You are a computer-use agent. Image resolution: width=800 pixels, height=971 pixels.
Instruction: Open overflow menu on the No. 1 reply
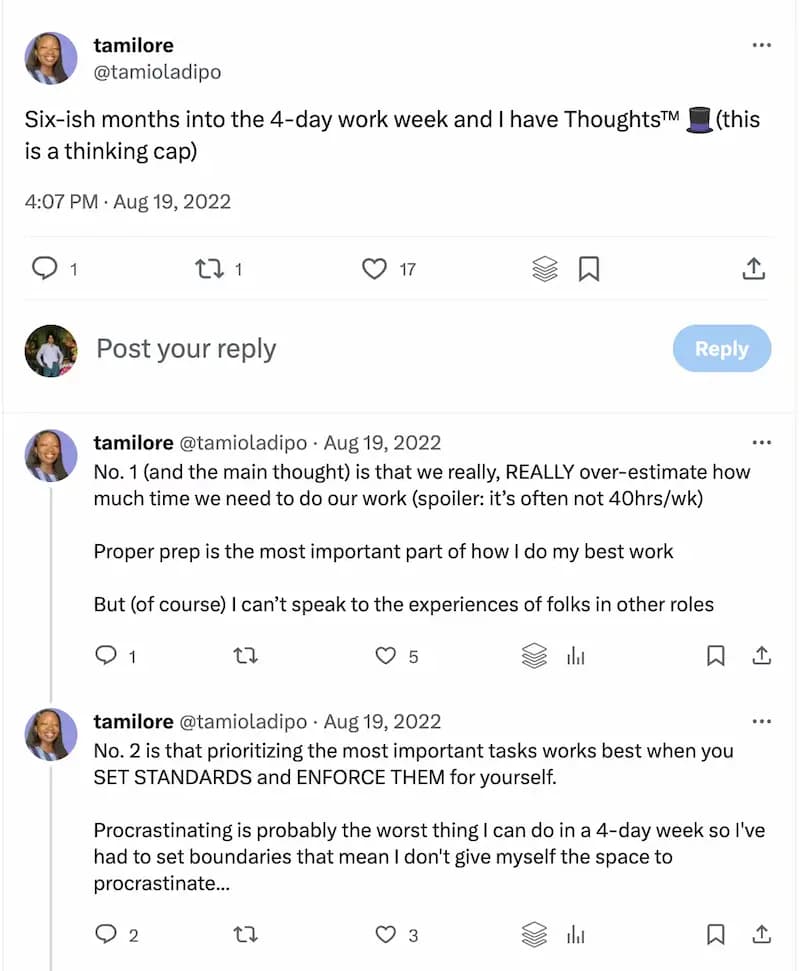point(761,442)
